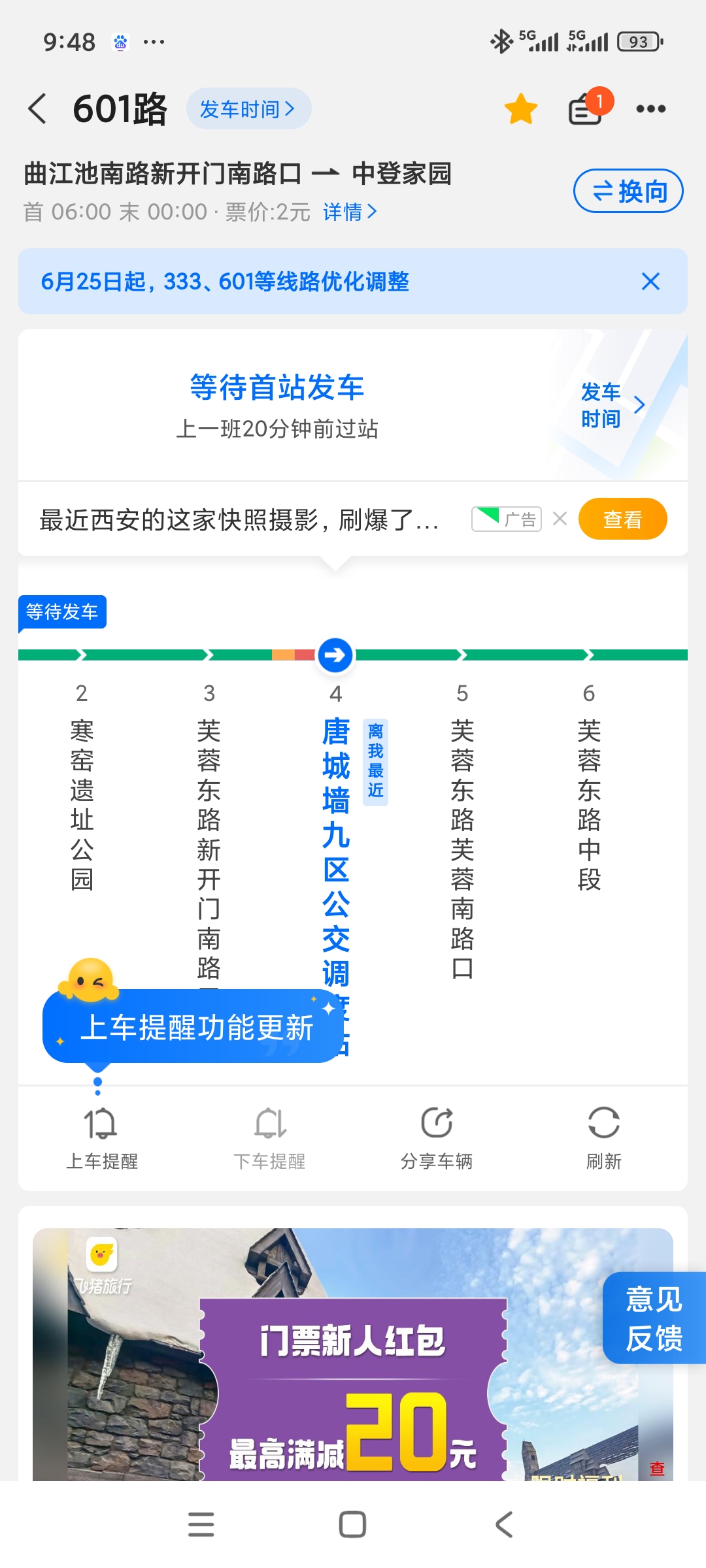Toggle the favorite star for this route
The image size is (706, 1568).
click(x=521, y=108)
